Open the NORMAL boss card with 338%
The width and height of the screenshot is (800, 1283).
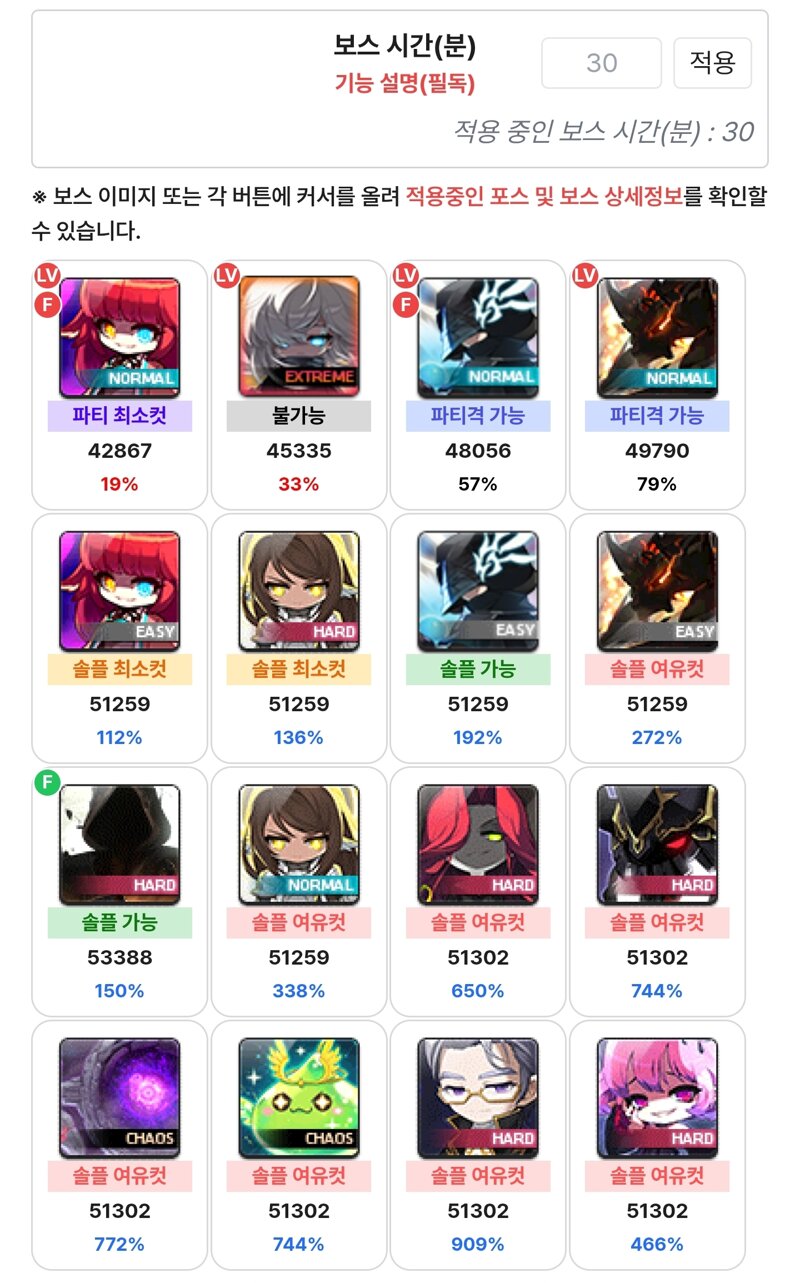pyautogui.click(x=299, y=891)
